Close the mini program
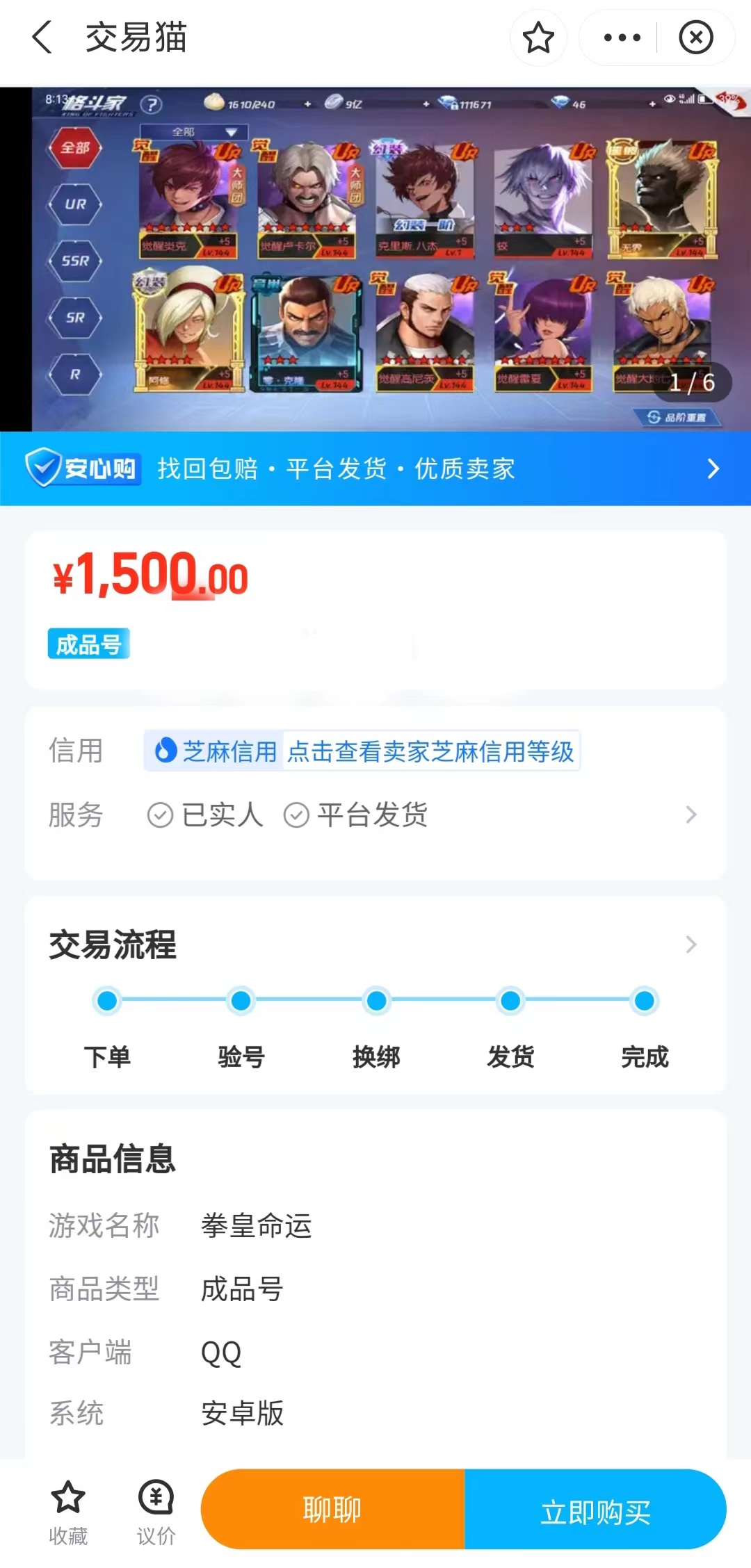 [696, 38]
